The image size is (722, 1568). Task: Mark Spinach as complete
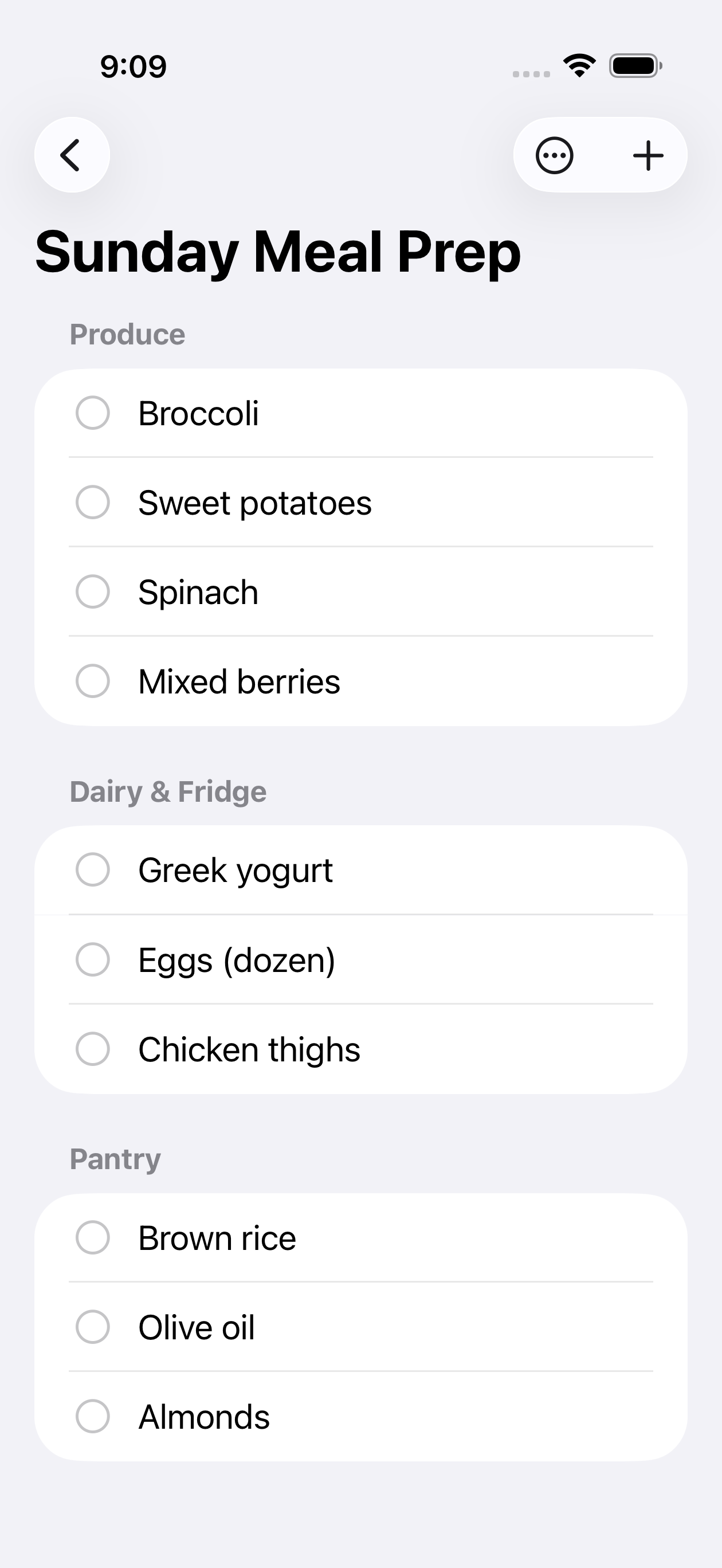[92, 591]
